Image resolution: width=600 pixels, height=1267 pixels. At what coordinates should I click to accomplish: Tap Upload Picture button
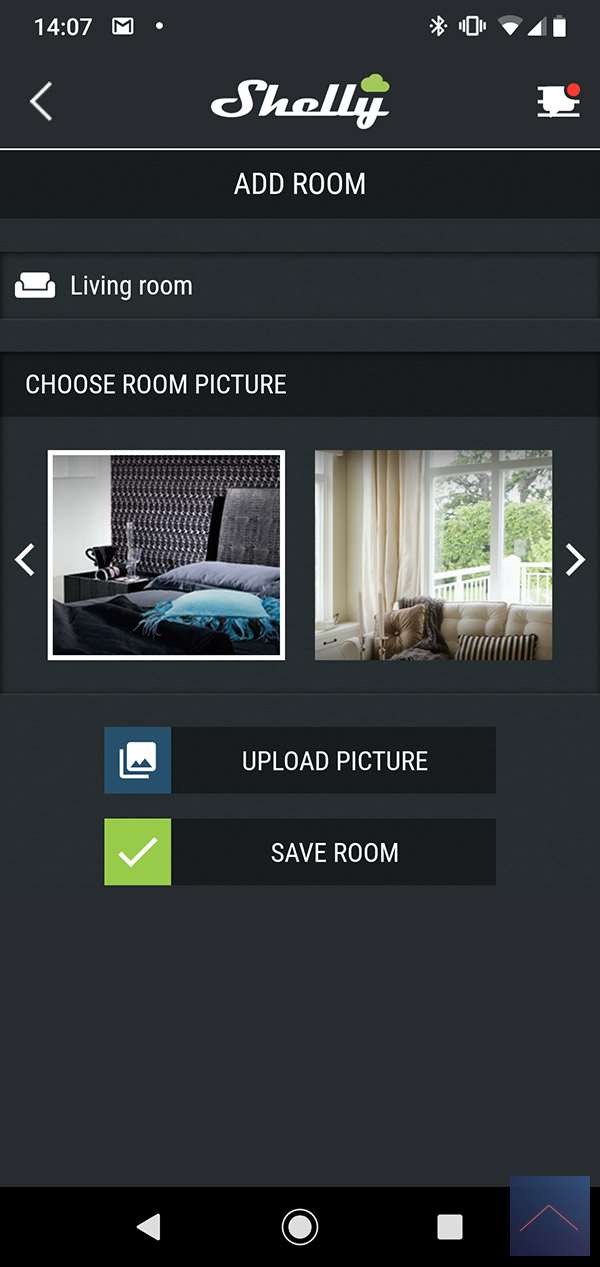[x=300, y=761]
